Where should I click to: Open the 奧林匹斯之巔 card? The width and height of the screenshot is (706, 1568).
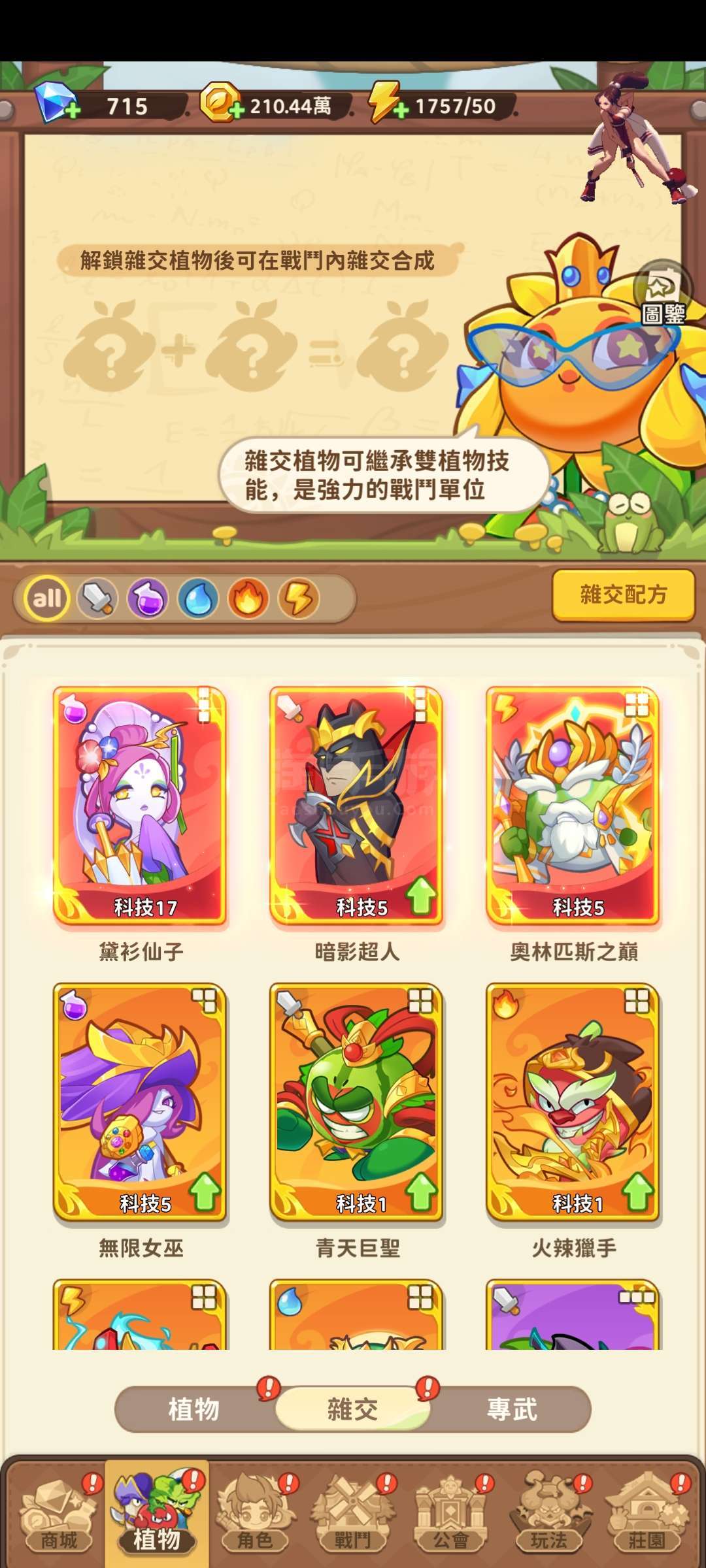coord(573,805)
